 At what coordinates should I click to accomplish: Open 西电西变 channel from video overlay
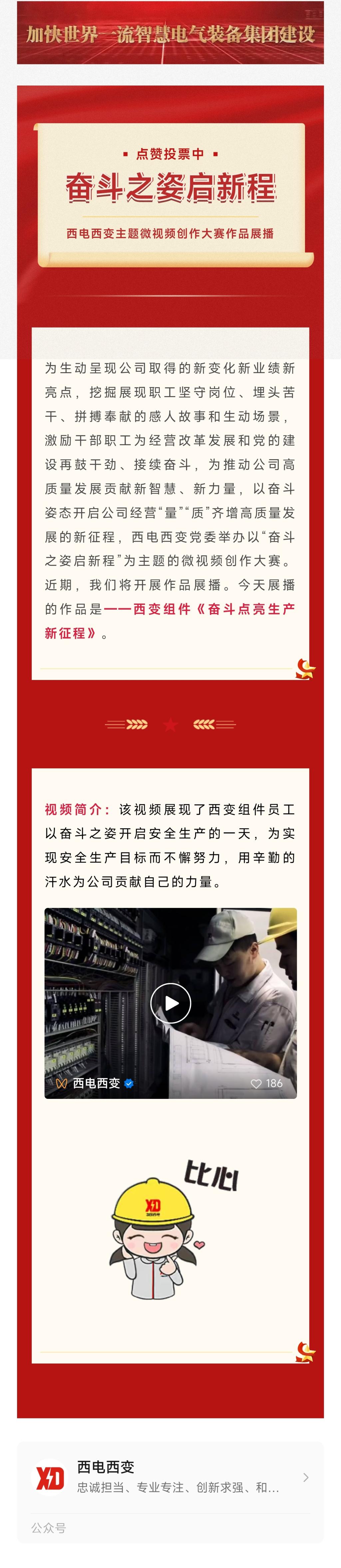click(96, 1083)
